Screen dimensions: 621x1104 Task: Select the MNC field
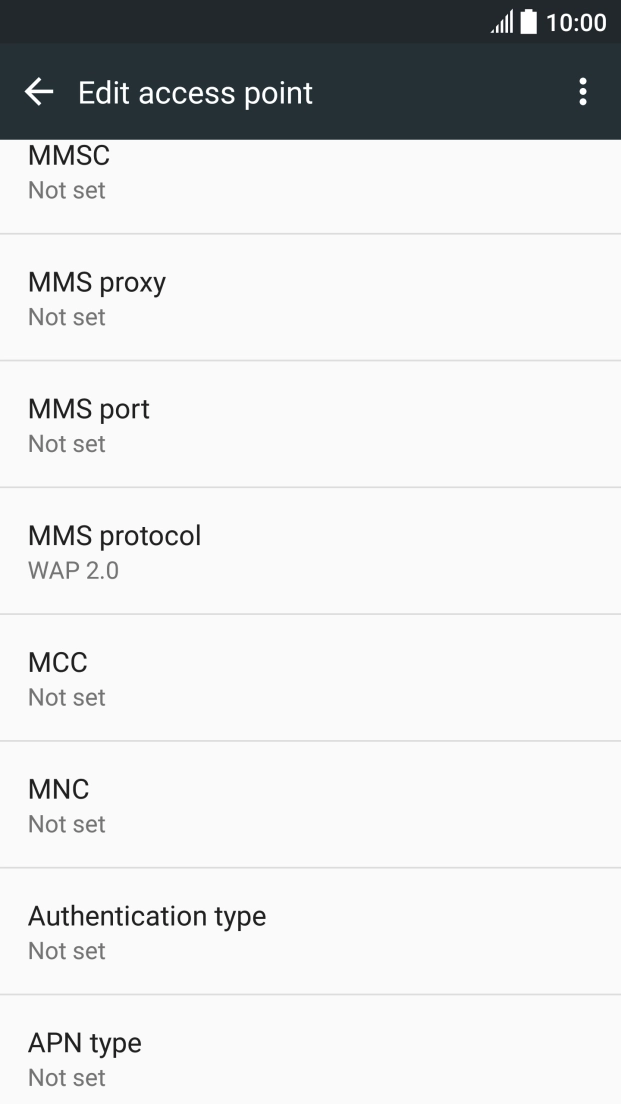(x=310, y=805)
